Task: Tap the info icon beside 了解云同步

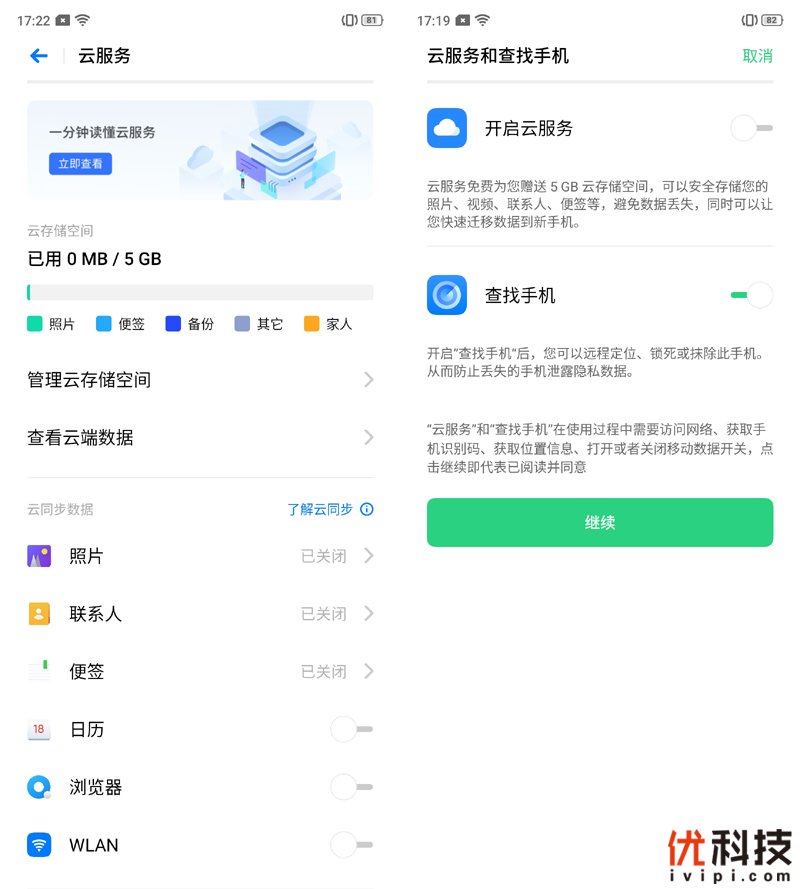Action: pos(367,510)
